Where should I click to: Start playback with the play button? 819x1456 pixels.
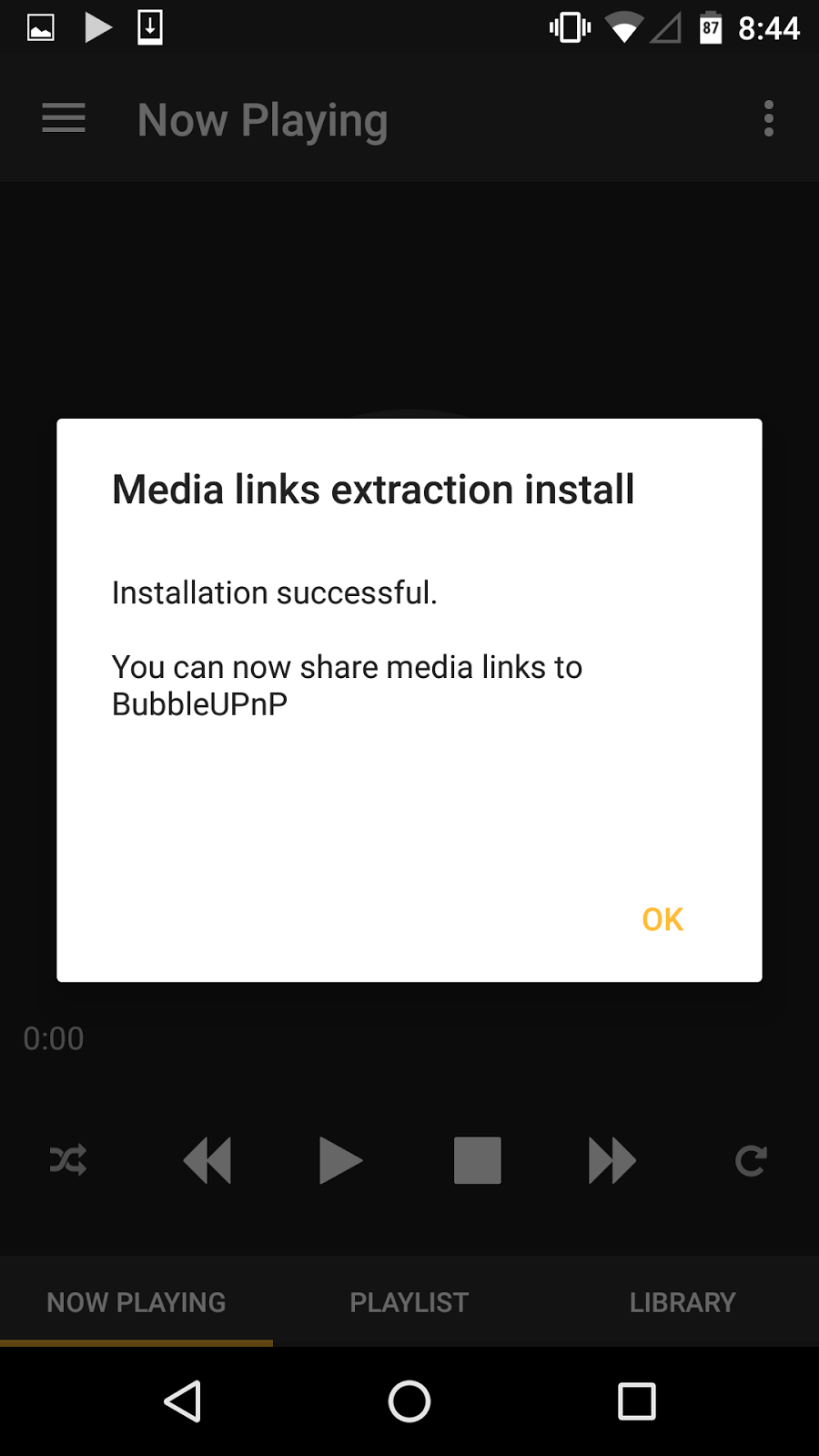tap(341, 1160)
